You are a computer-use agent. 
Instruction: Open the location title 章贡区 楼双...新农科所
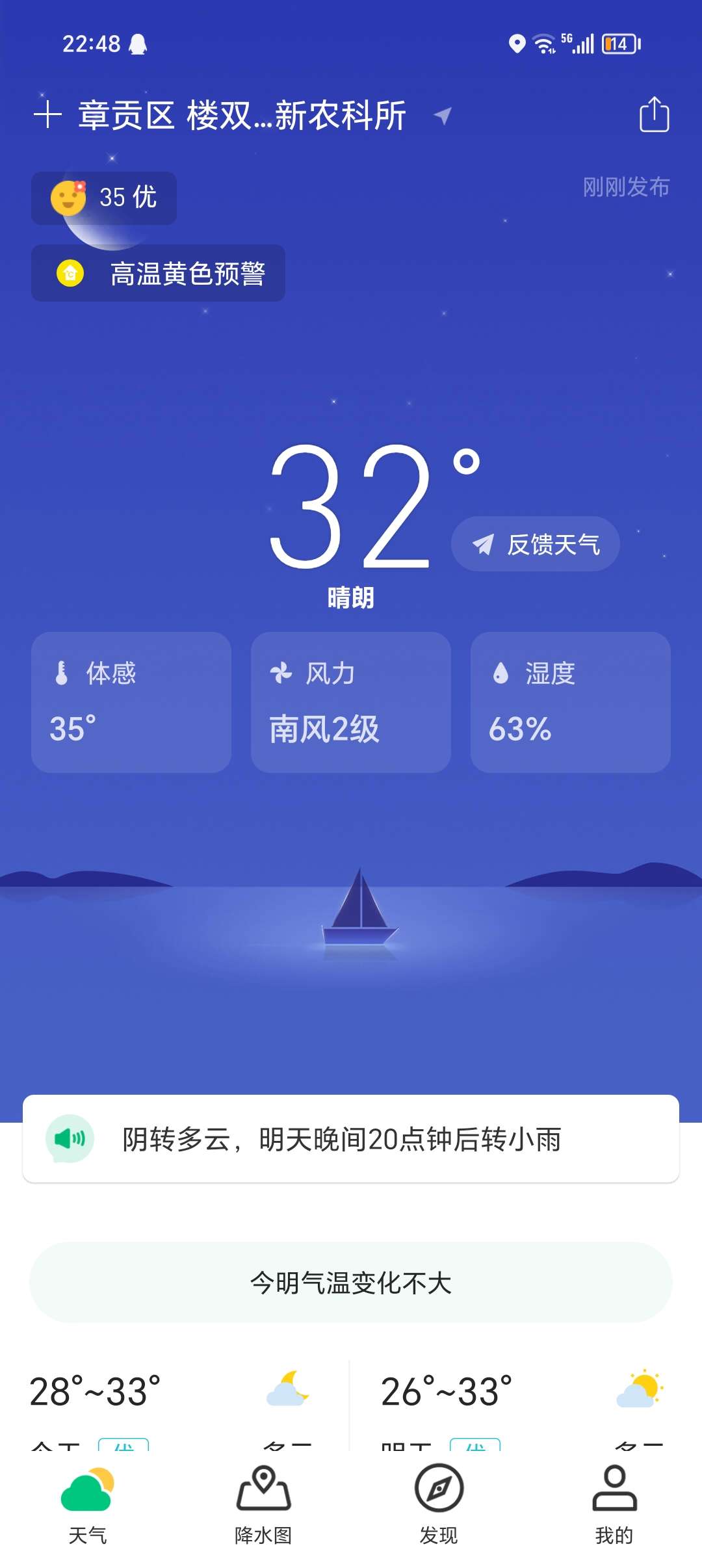tap(242, 116)
